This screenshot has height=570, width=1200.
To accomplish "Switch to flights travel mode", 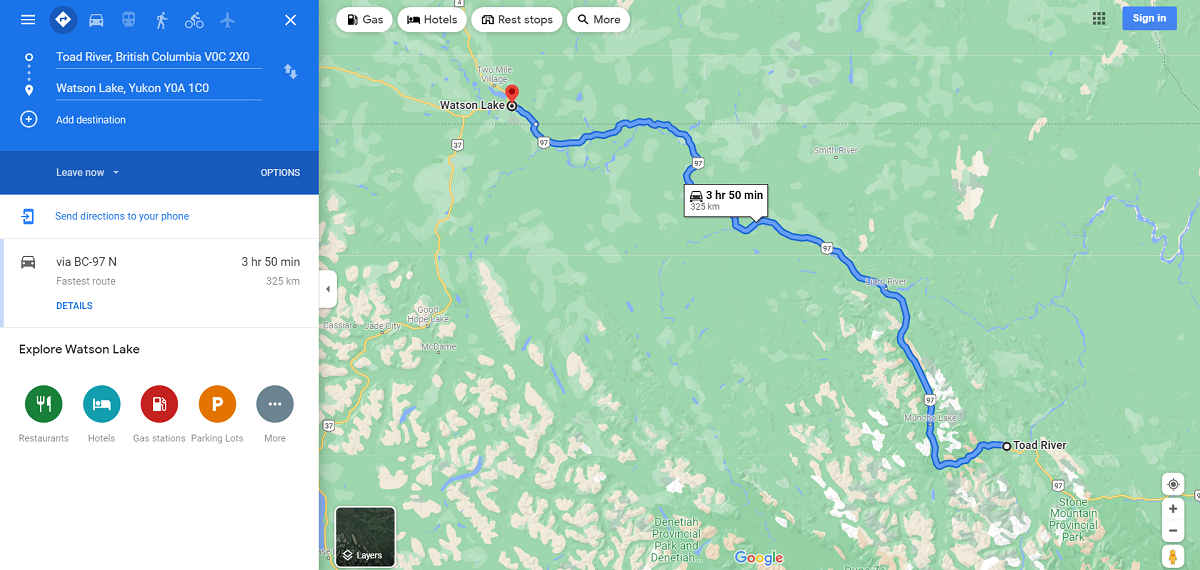I will (x=227, y=20).
